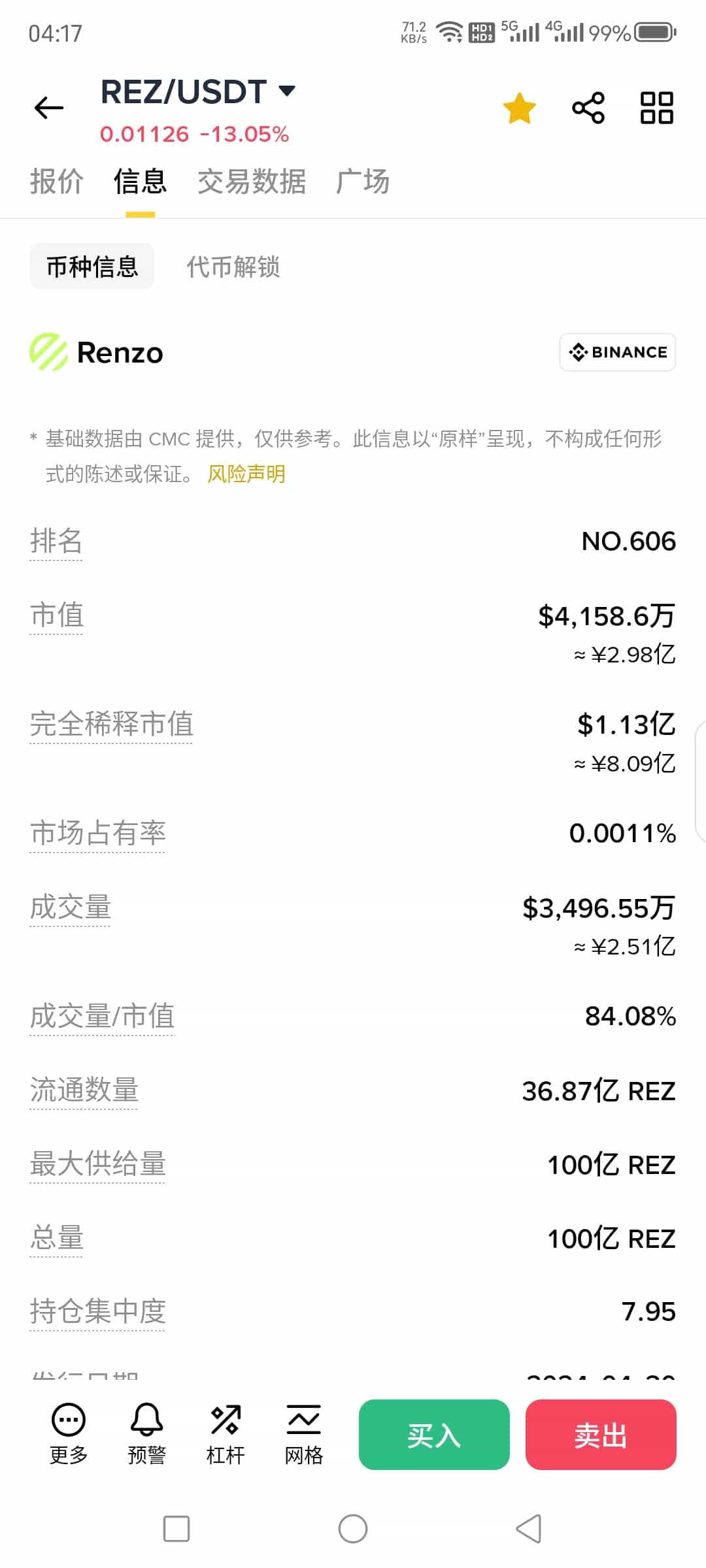Screen dimensions: 706x1568
Task: Show explanation for 持仓集中度
Action: pos(98,1311)
